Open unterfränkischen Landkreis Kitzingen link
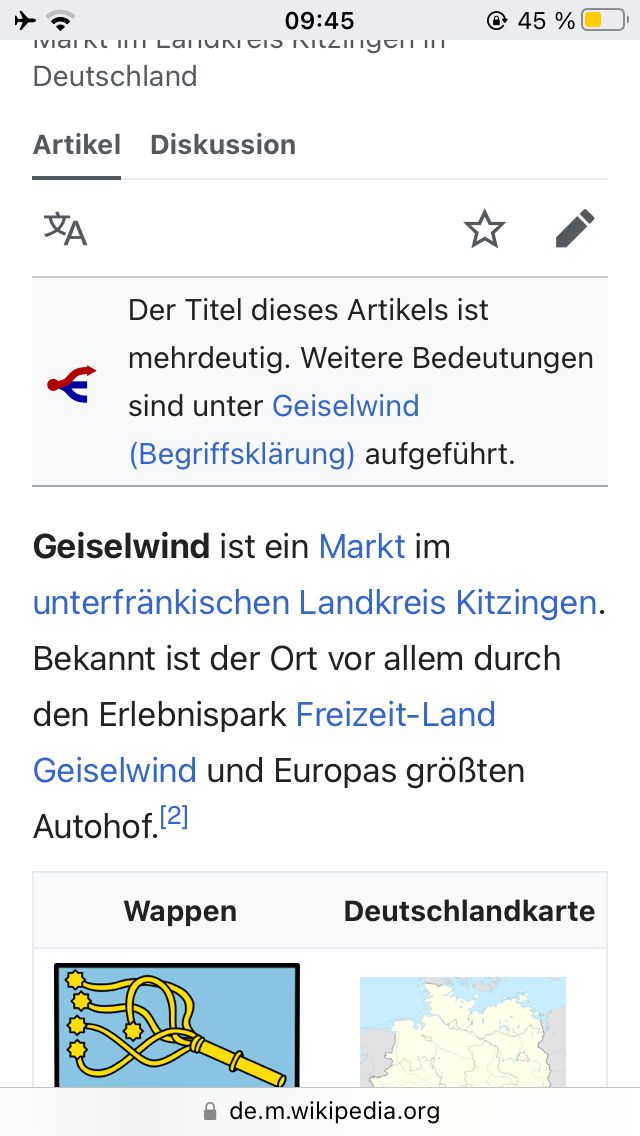640x1136 pixels. click(314, 603)
